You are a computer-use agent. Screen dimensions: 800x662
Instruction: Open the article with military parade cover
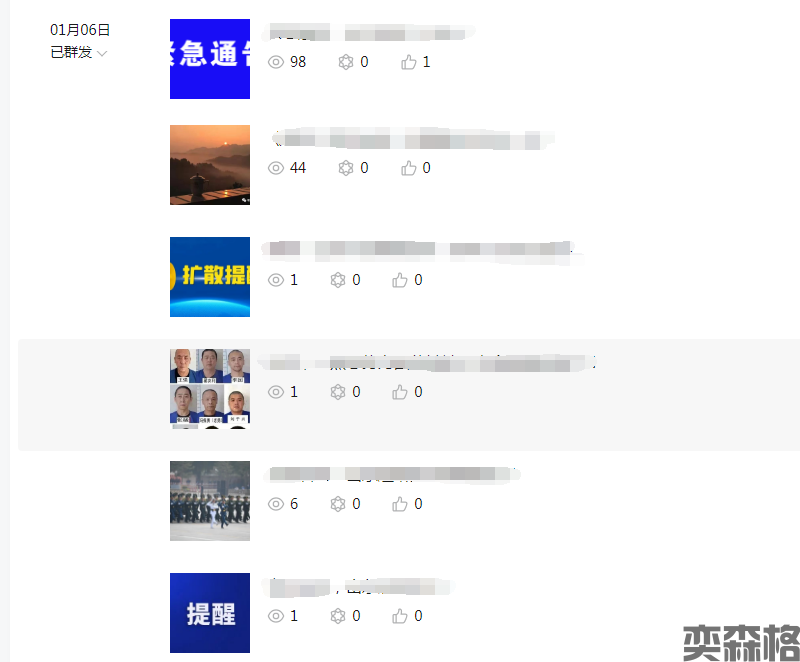pyautogui.click(x=210, y=501)
